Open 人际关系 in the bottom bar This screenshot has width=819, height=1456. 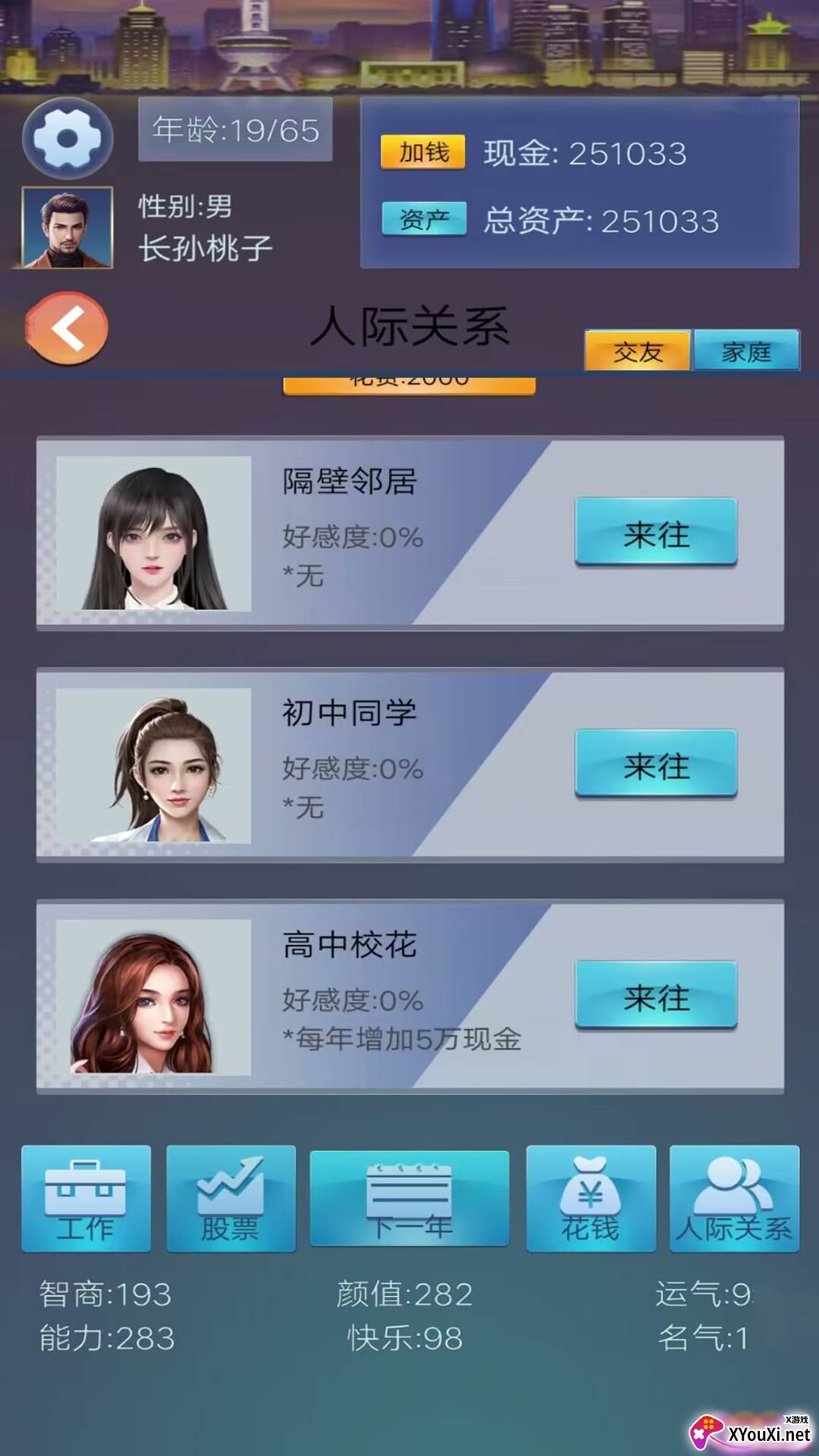pyautogui.click(x=734, y=1198)
